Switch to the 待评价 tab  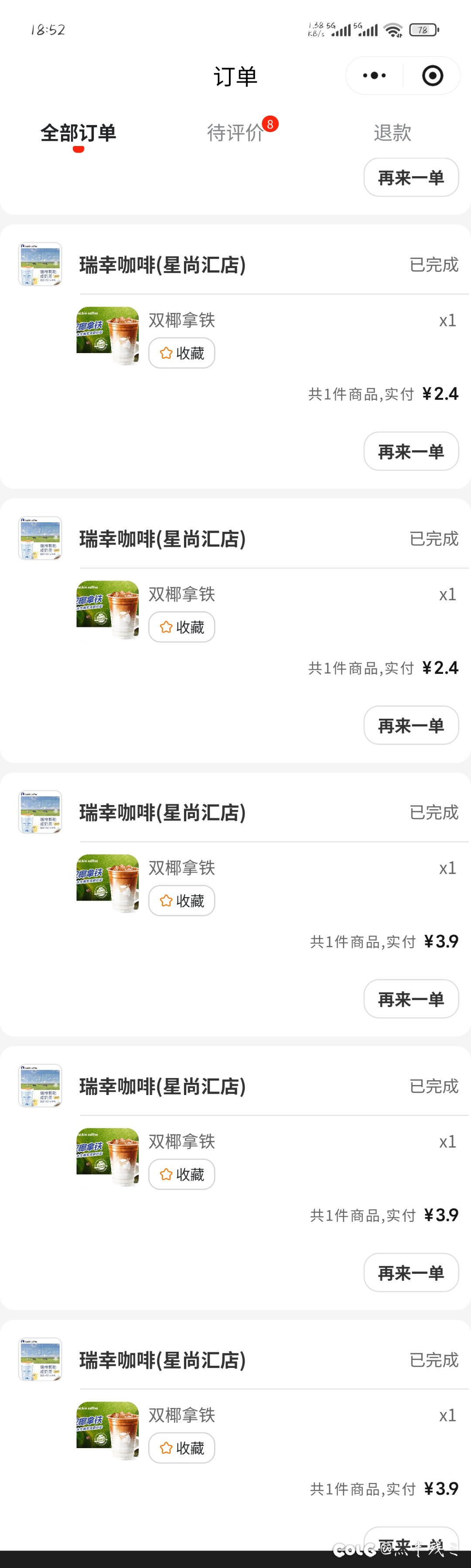point(235,132)
